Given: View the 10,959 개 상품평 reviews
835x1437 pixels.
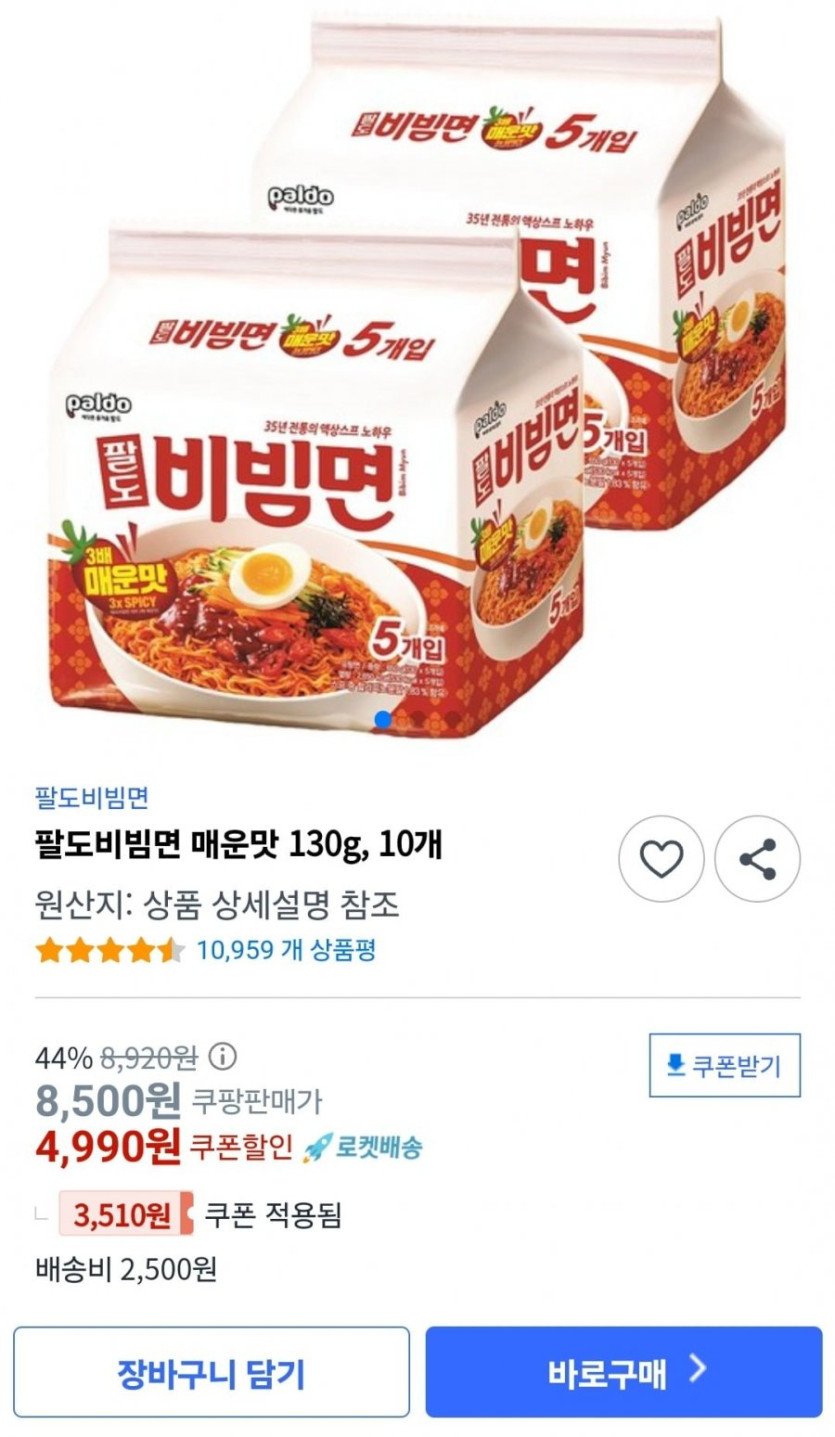Looking at the screenshot, I should click(285, 949).
